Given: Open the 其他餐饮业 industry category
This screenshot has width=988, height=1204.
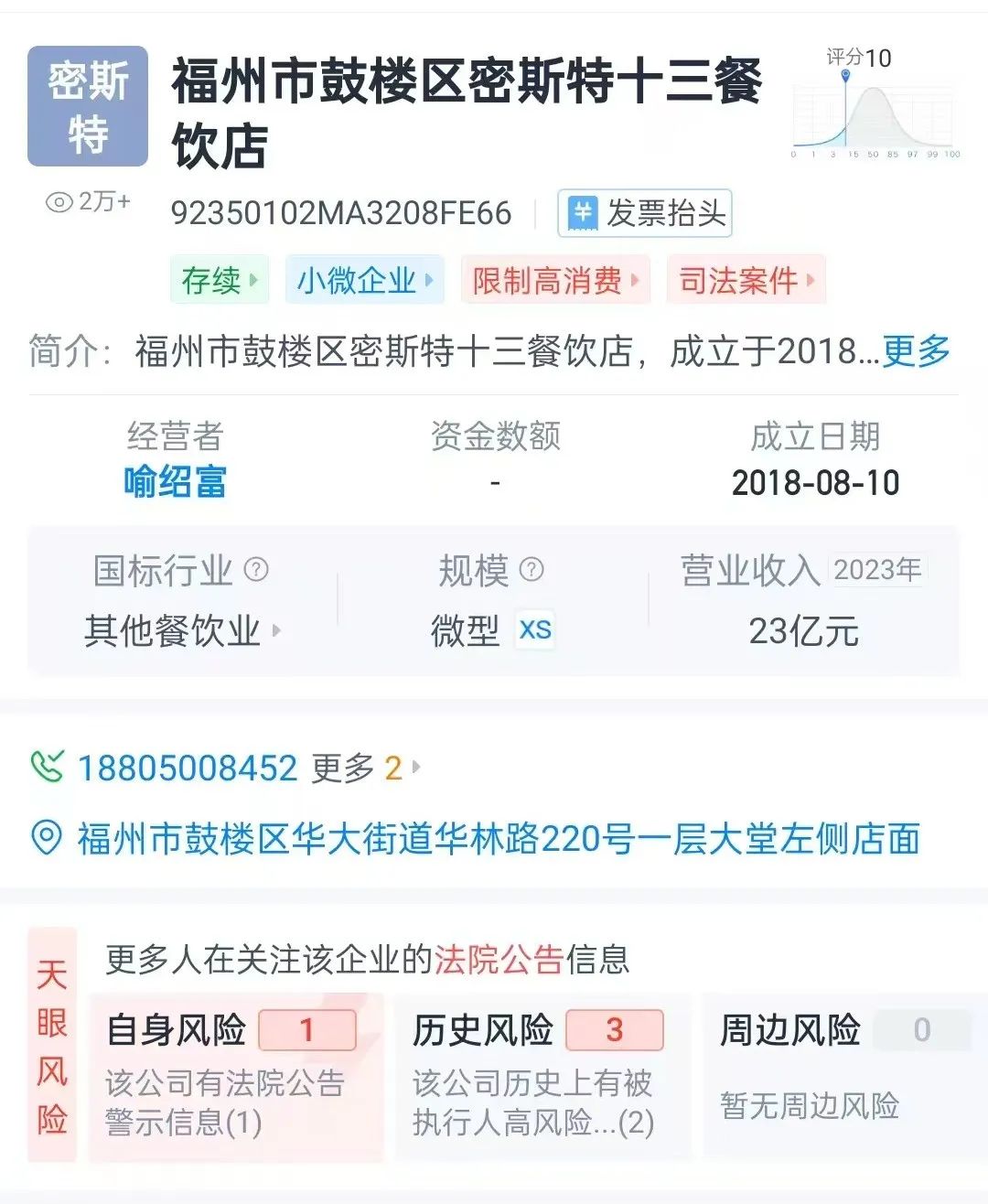Looking at the screenshot, I should 182,630.
